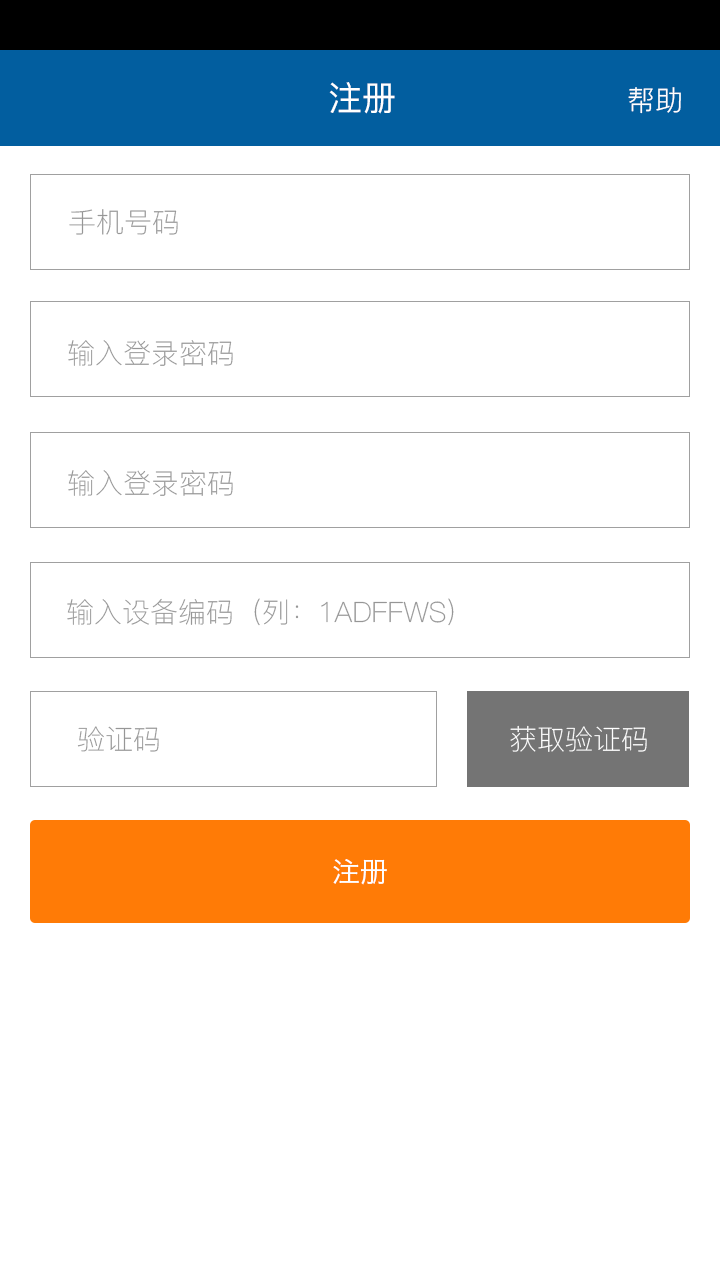The image size is (720, 1280).
Task: Open the 帮助 help page
Action: pyautogui.click(x=655, y=100)
